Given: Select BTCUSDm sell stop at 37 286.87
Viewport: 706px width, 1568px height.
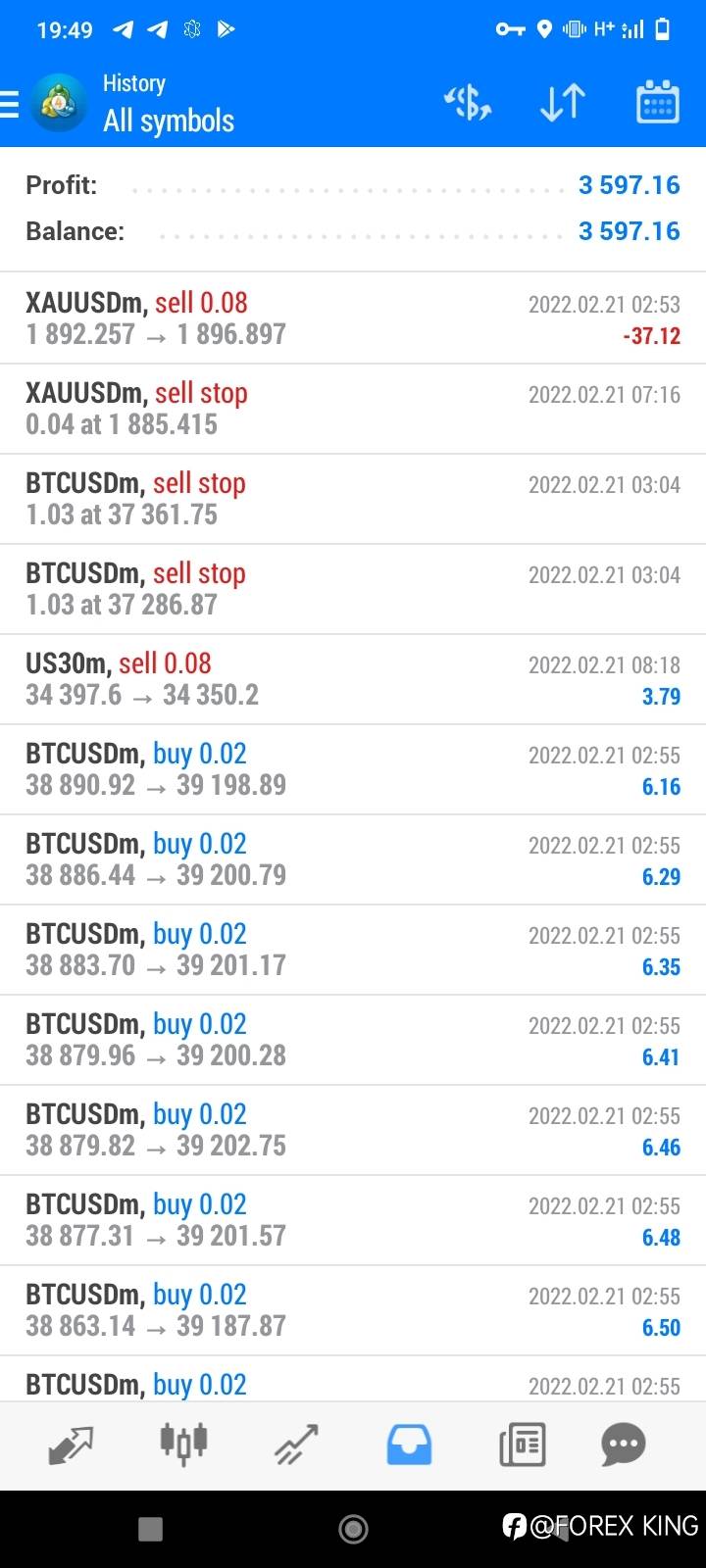Looking at the screenshot, I should [x=353, y=589].
